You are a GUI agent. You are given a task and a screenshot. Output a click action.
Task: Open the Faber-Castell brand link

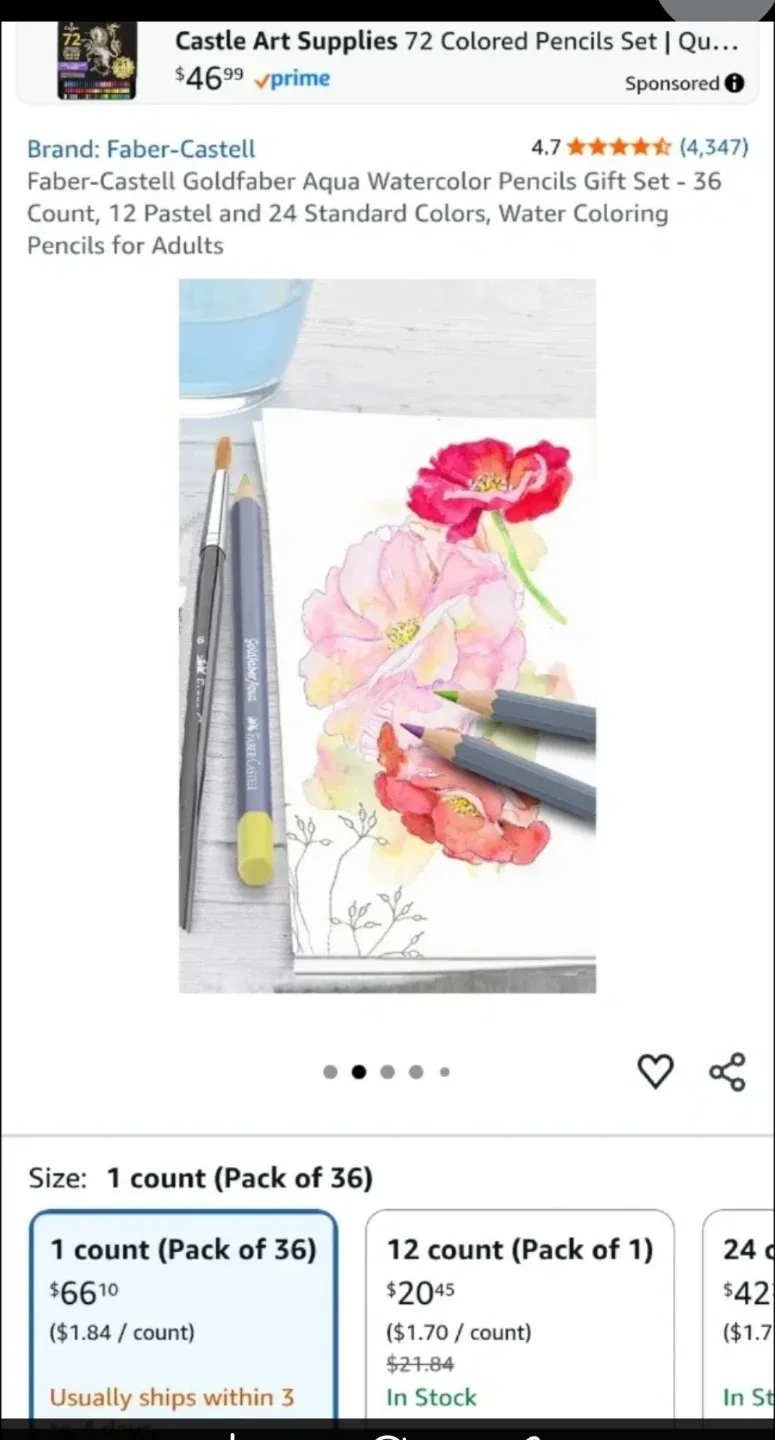[x=140, y=148]
